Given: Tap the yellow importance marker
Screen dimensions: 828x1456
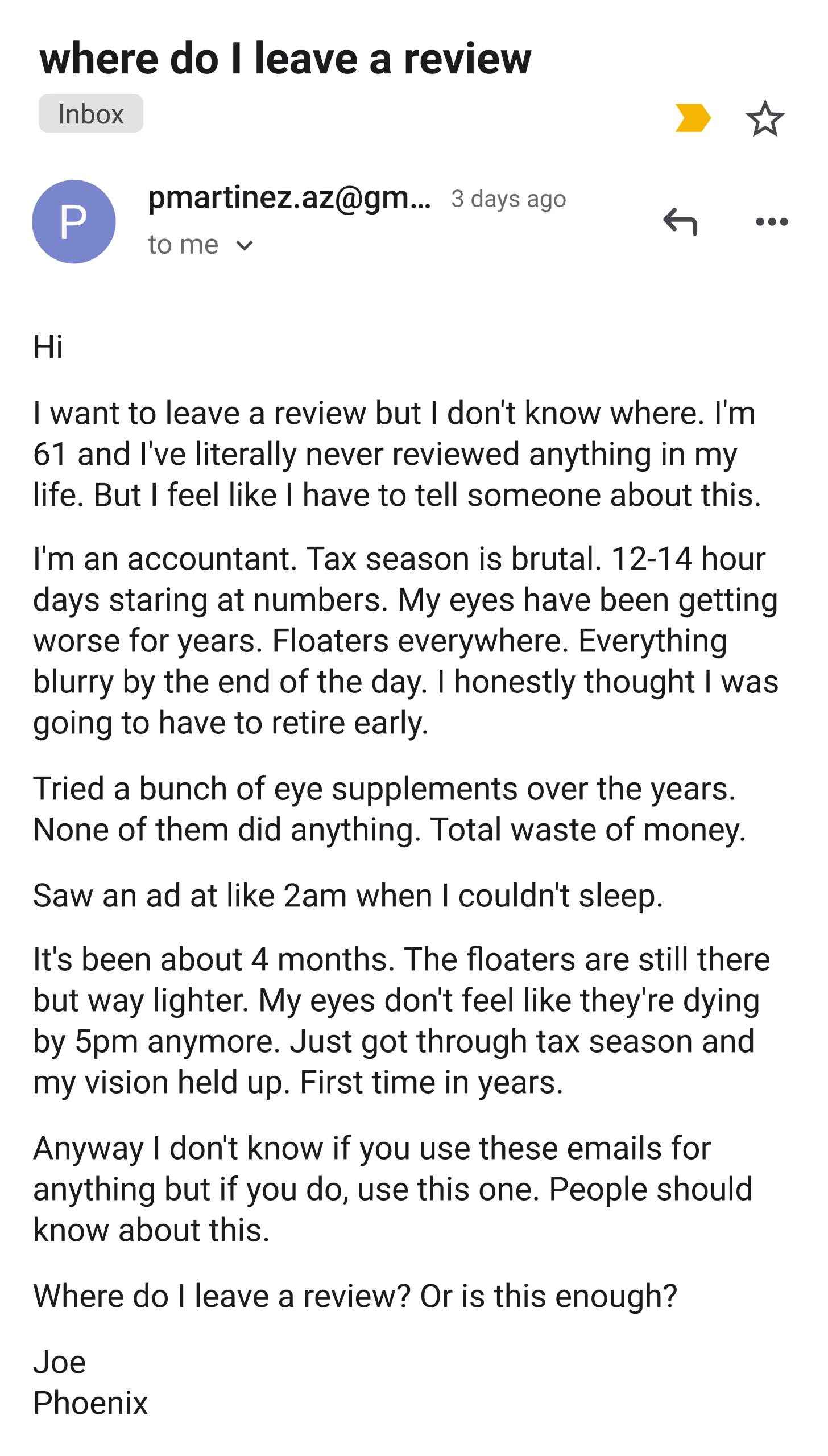Looking at the screenshot, I should [x=693, y=118].
